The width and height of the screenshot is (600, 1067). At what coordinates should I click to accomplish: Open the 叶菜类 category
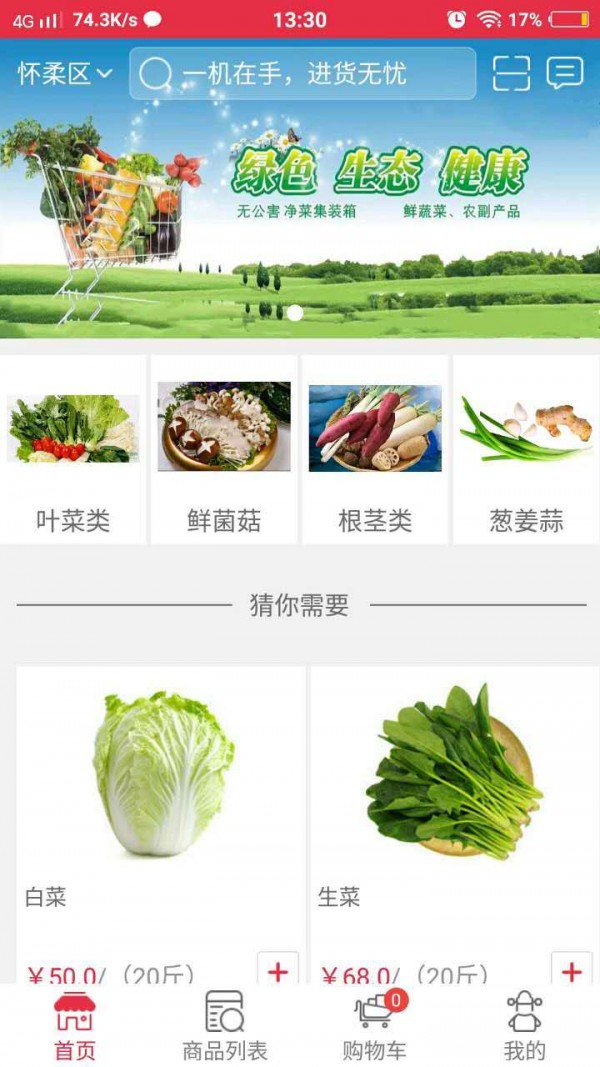click(x=73, y=450)
